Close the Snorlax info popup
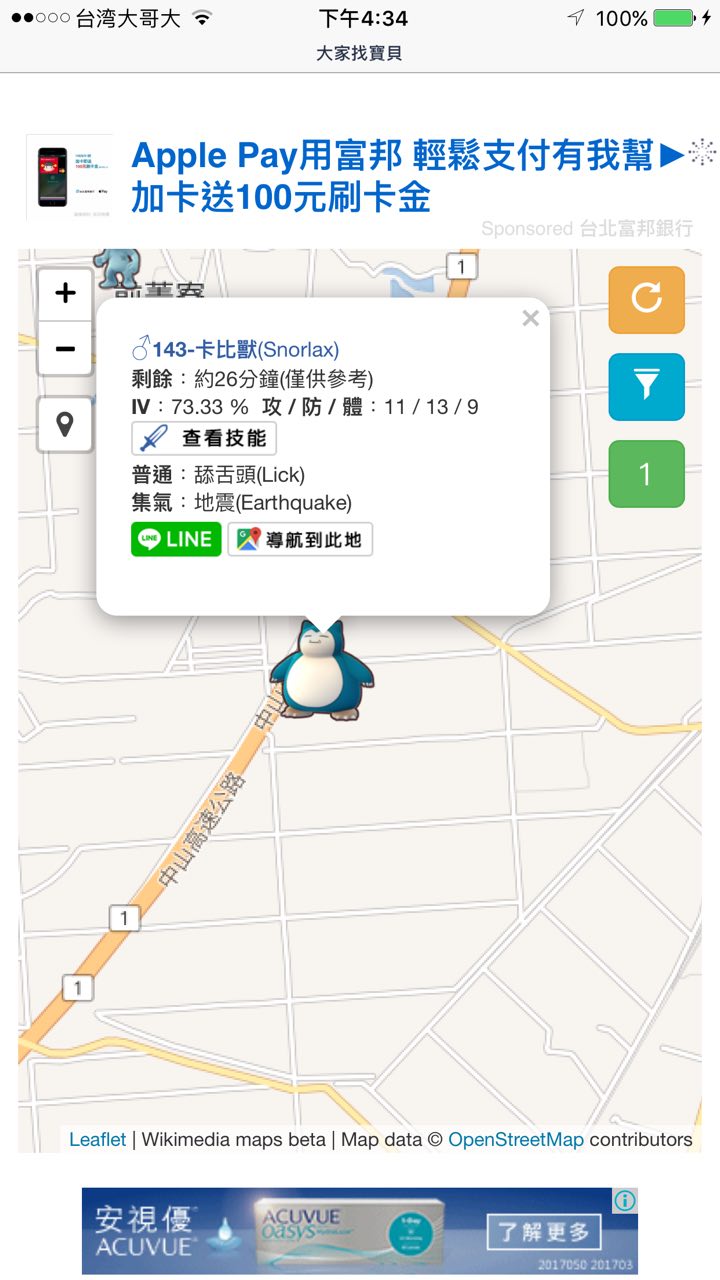 point(530,318)
